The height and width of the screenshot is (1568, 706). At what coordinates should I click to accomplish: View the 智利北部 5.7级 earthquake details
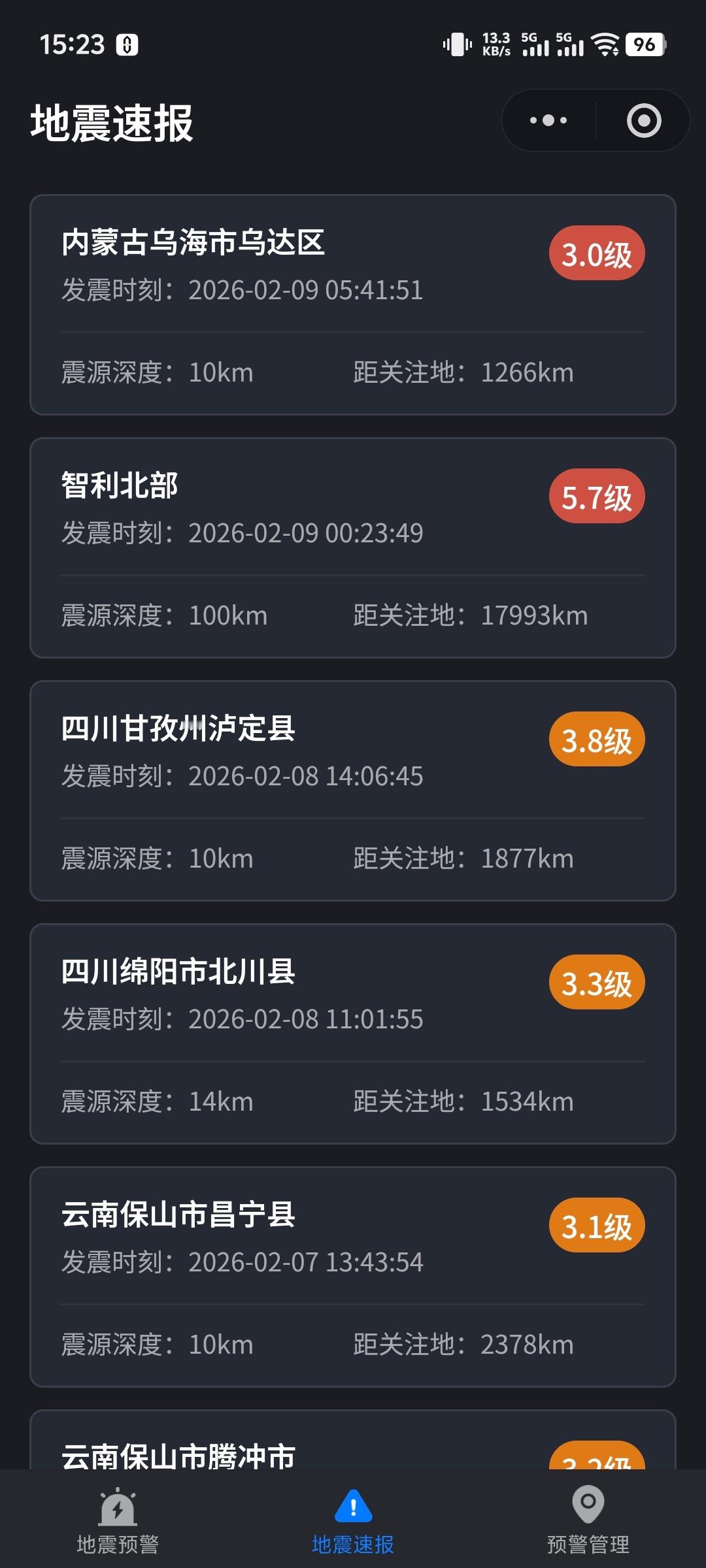[x=353, y=547]
